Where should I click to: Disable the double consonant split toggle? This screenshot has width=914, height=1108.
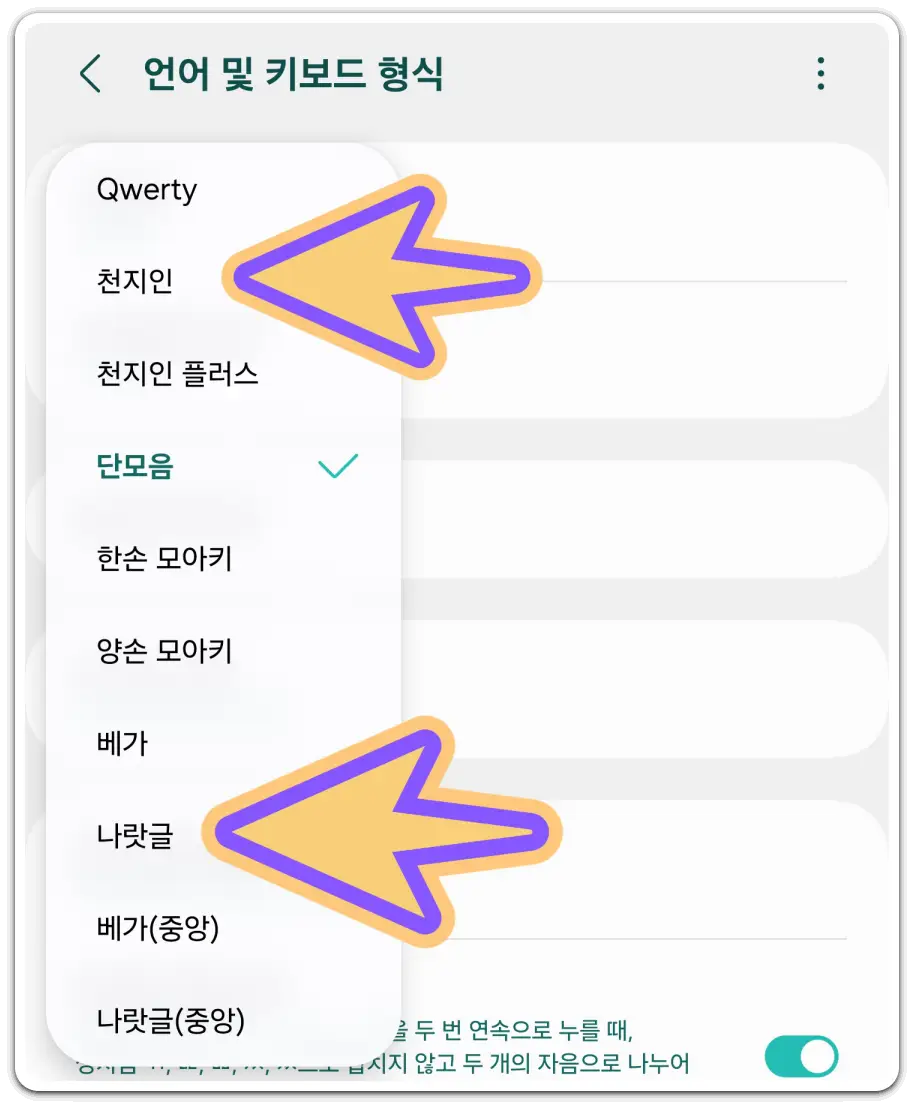coord(801,1055)
